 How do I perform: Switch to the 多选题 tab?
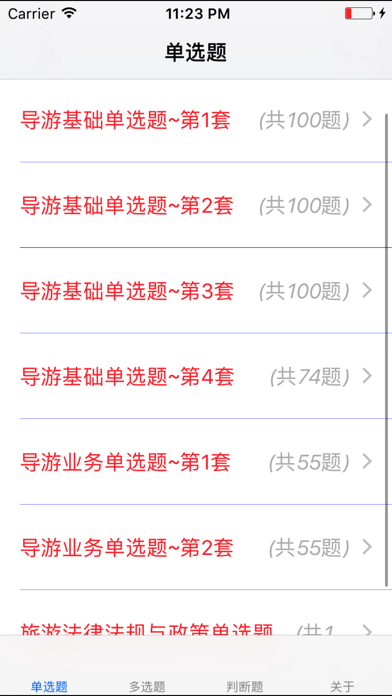pos(147,686)
